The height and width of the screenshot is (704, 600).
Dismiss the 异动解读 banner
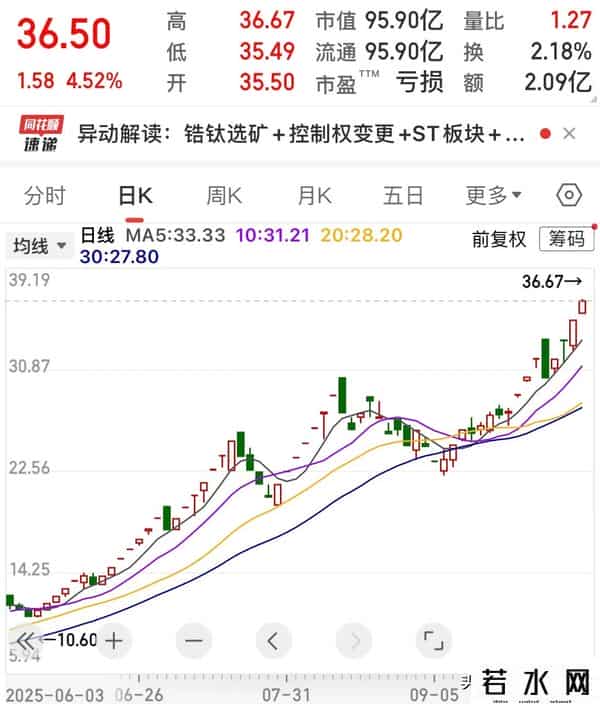pos(569,134)
